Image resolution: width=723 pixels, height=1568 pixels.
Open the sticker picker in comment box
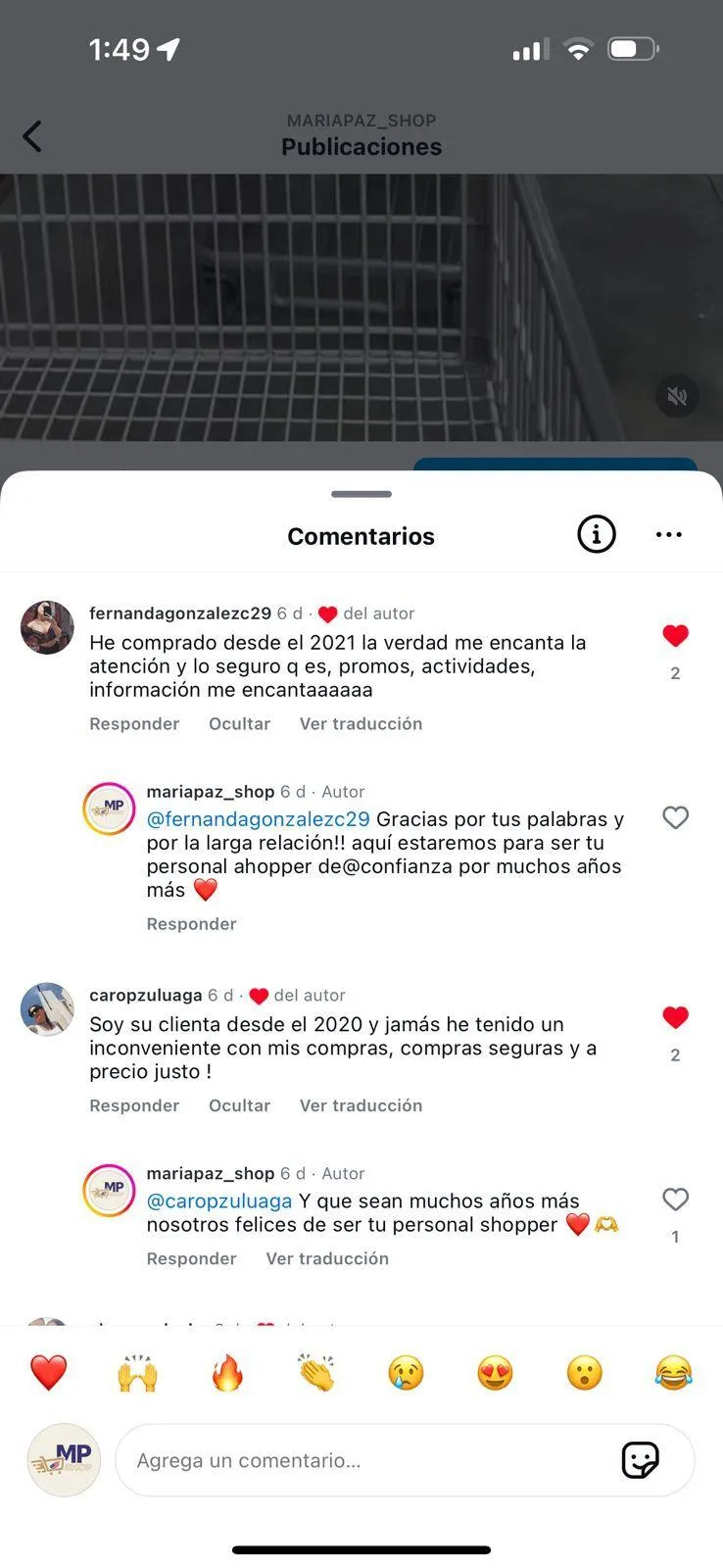(x=641, y=1460)
